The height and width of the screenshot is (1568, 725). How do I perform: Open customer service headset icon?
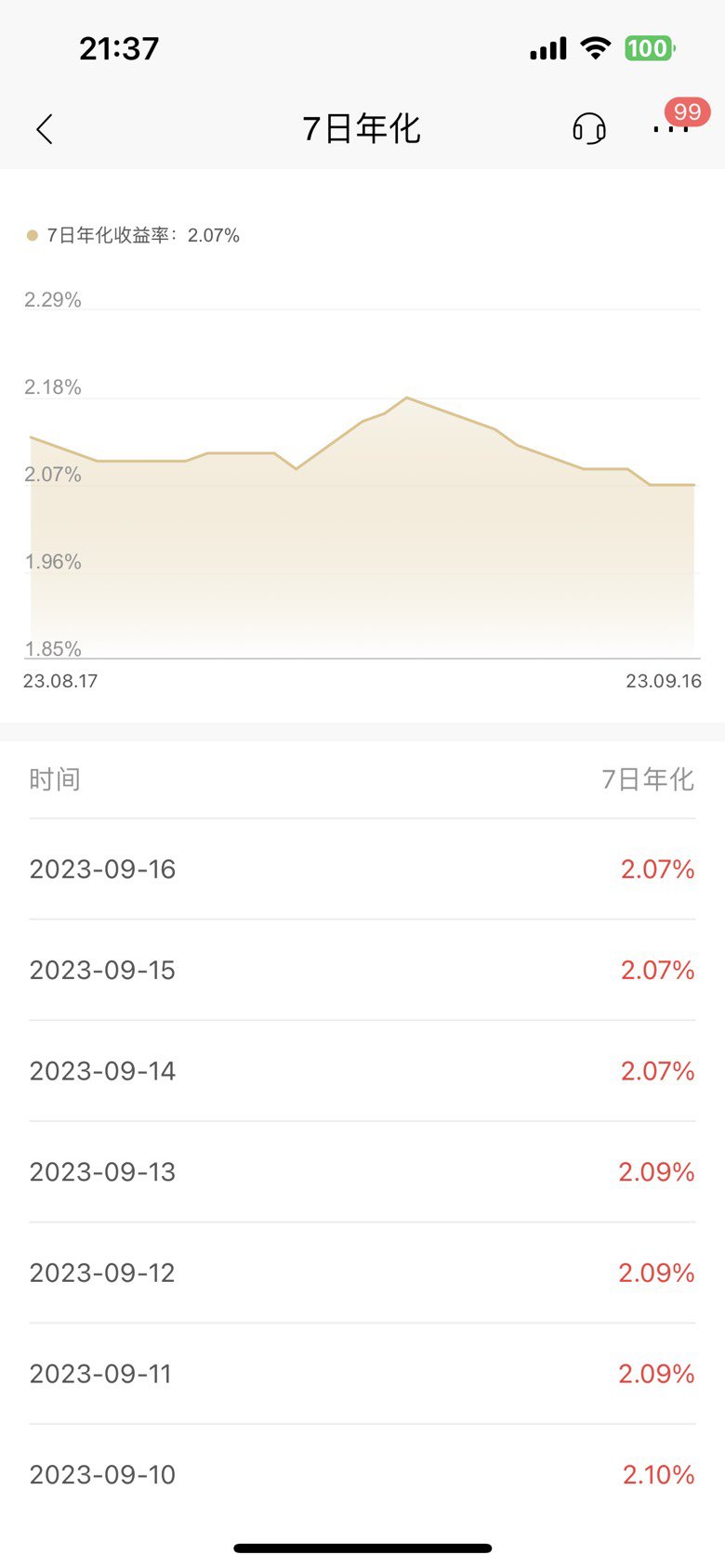(x=589, y=128)
